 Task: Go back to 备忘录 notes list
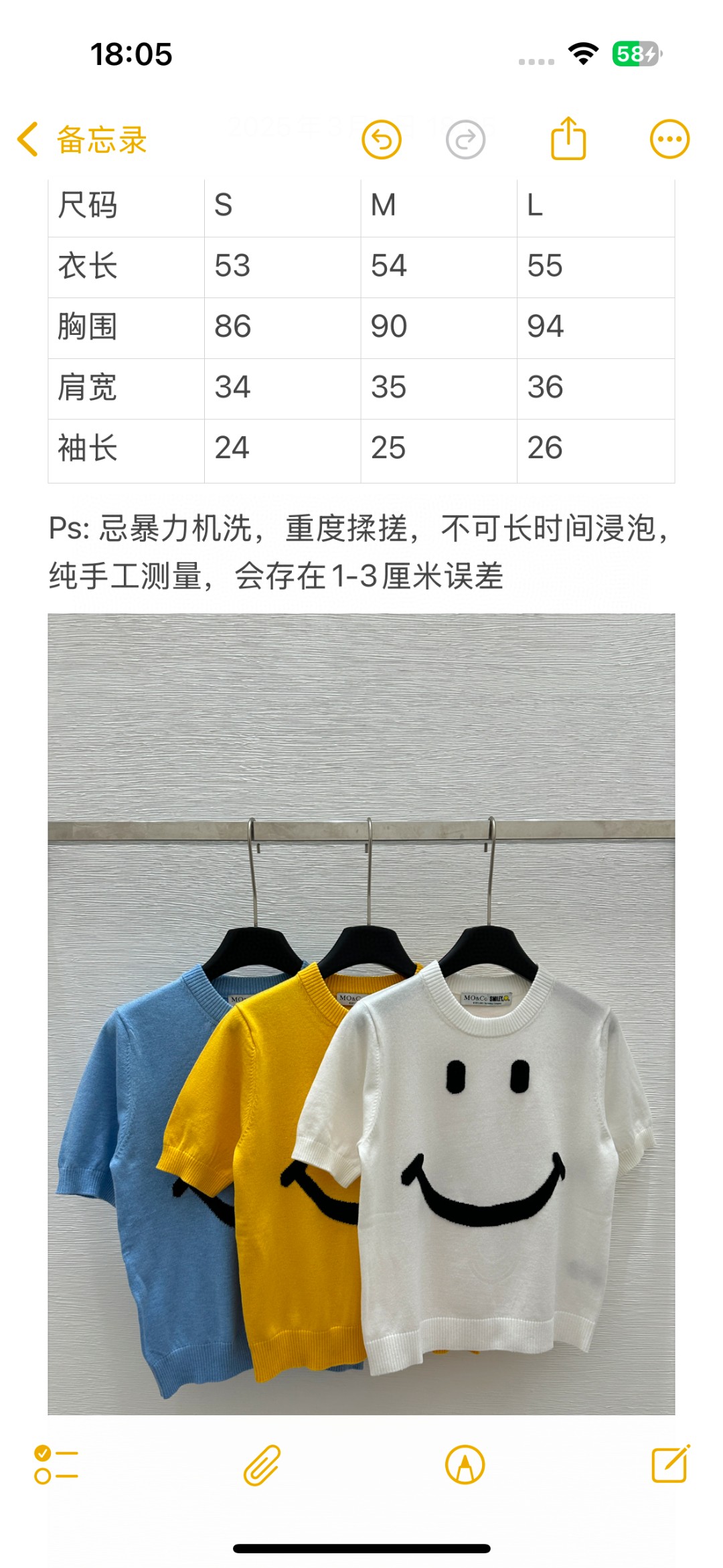[82, 139]
